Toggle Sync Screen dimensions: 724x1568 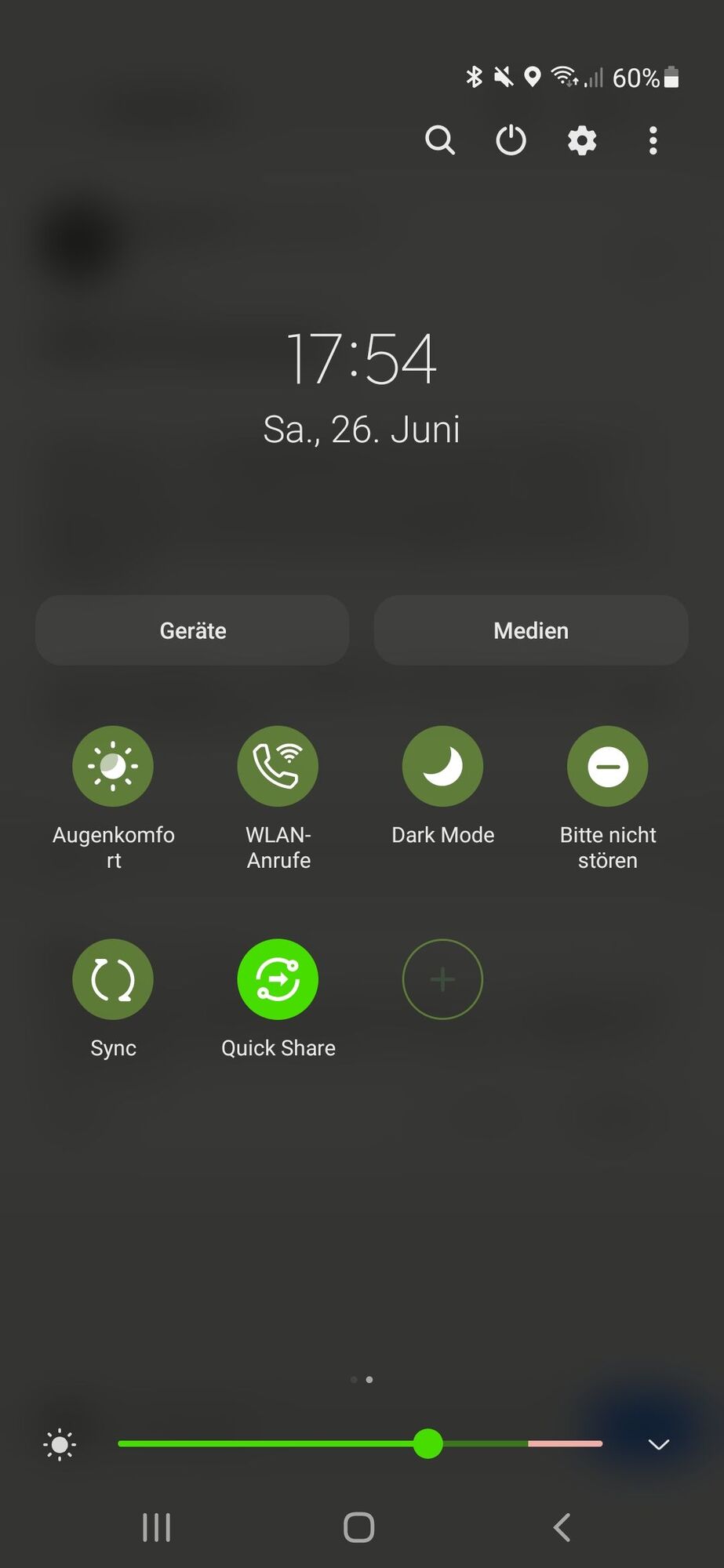coord(113,979)
